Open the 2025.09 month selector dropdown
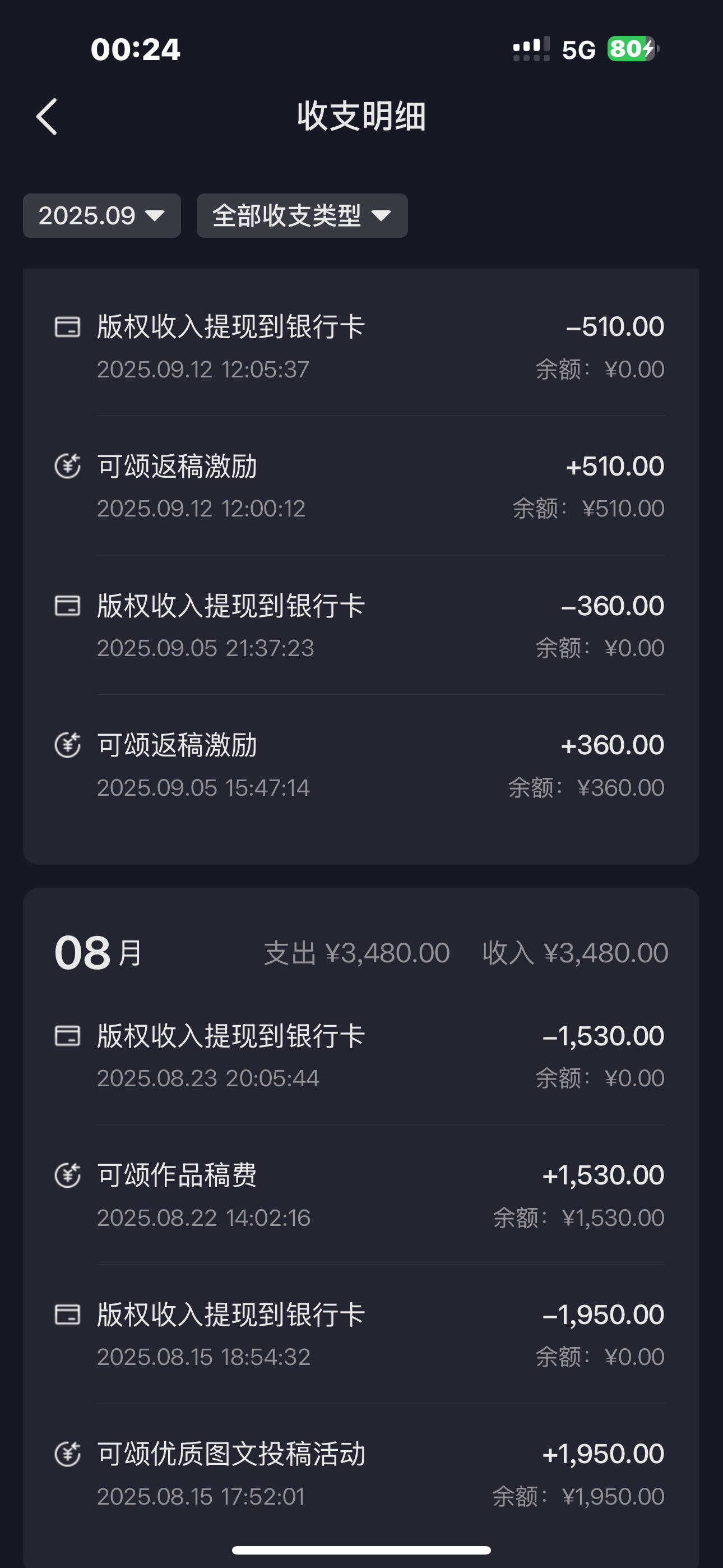 101,215
